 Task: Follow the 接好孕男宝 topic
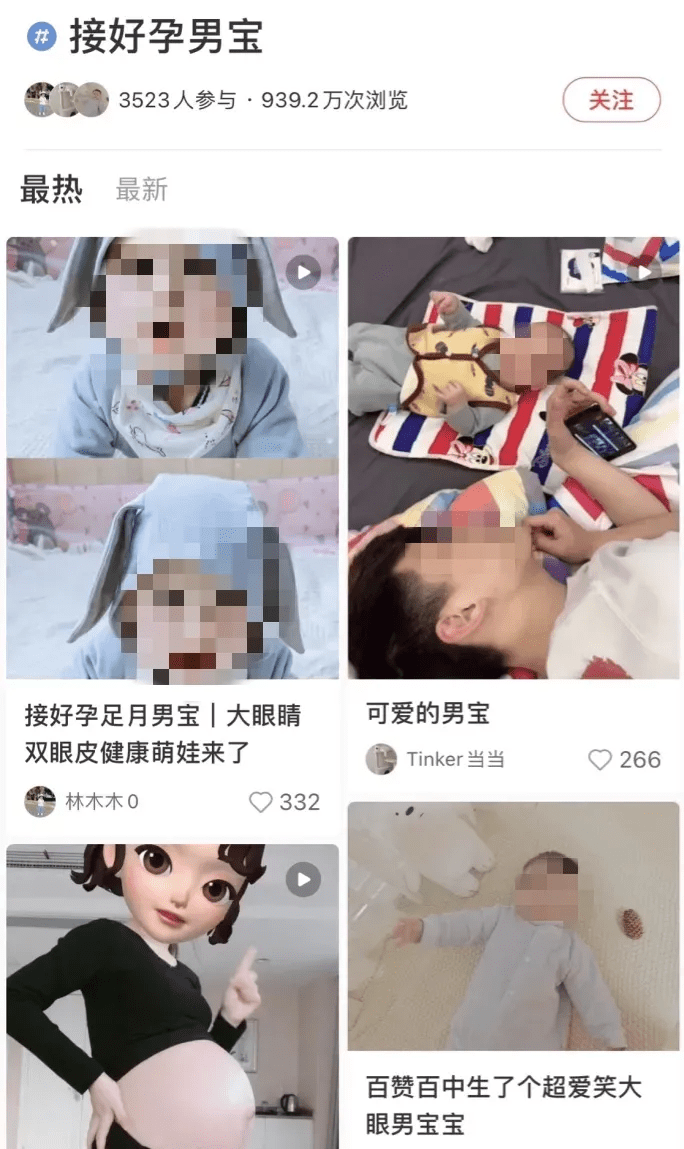tap(611, 100)
